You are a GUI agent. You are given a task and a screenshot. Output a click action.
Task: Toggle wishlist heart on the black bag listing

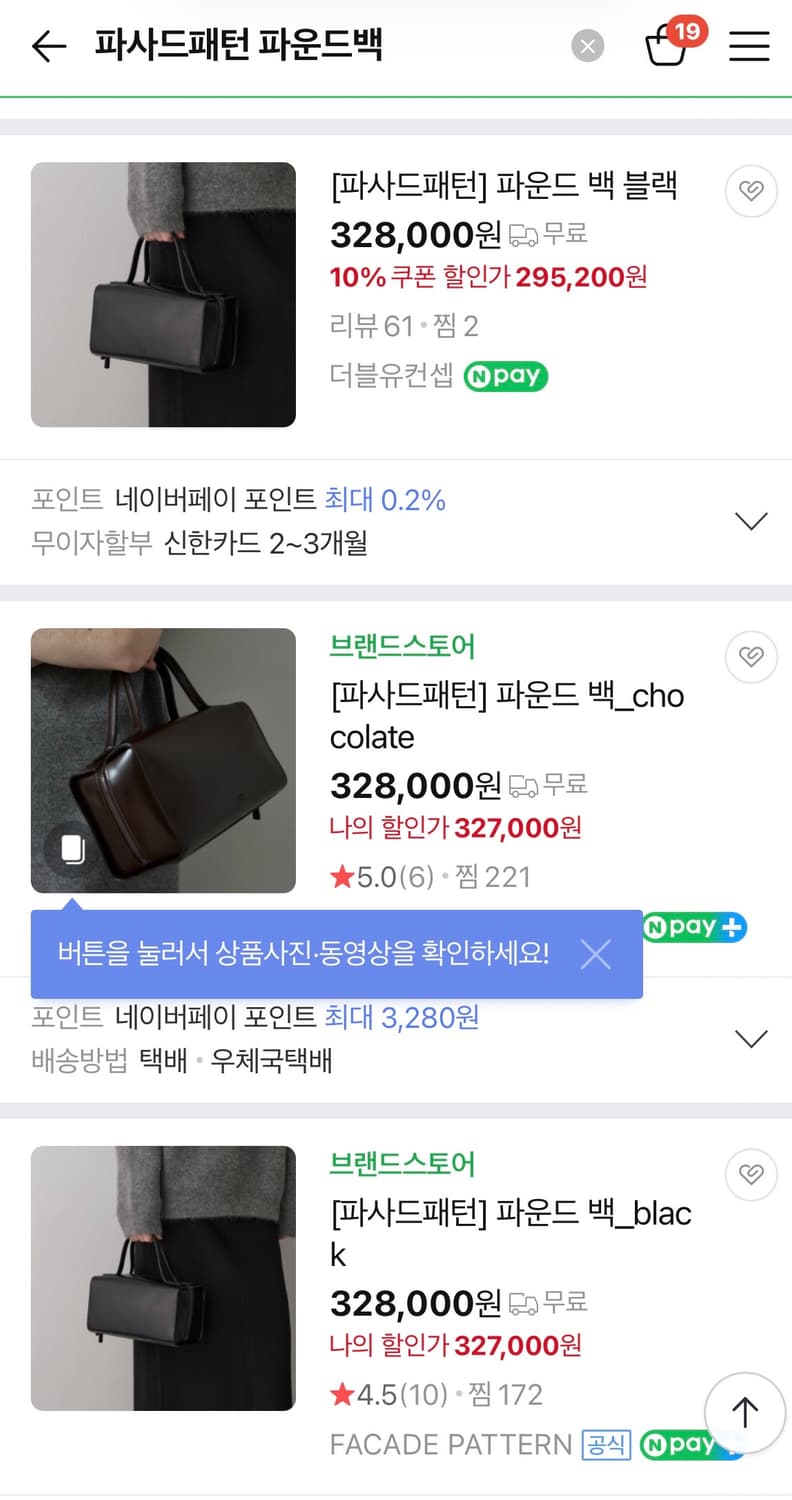(x=751, y=192)
